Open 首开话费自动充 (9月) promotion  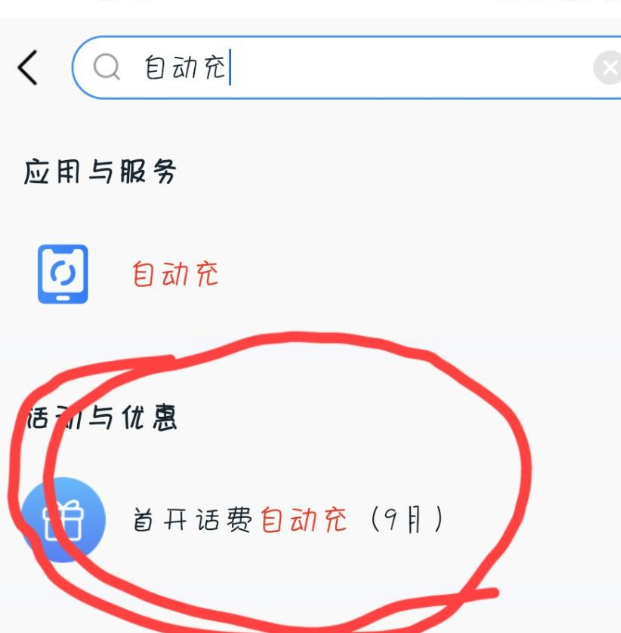point(288,520)
